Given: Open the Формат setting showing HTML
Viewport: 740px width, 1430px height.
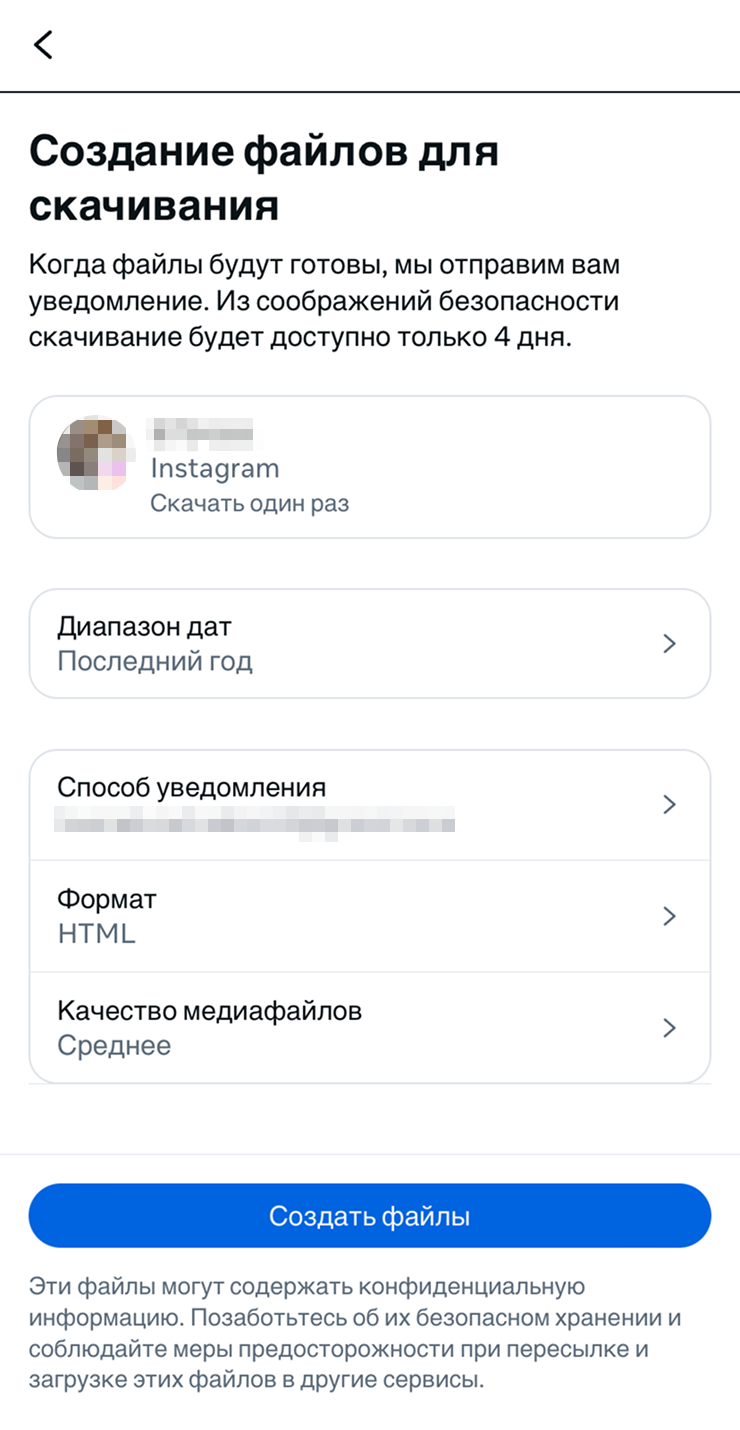Looking at the screenshot, I should (x=370, y=916).
